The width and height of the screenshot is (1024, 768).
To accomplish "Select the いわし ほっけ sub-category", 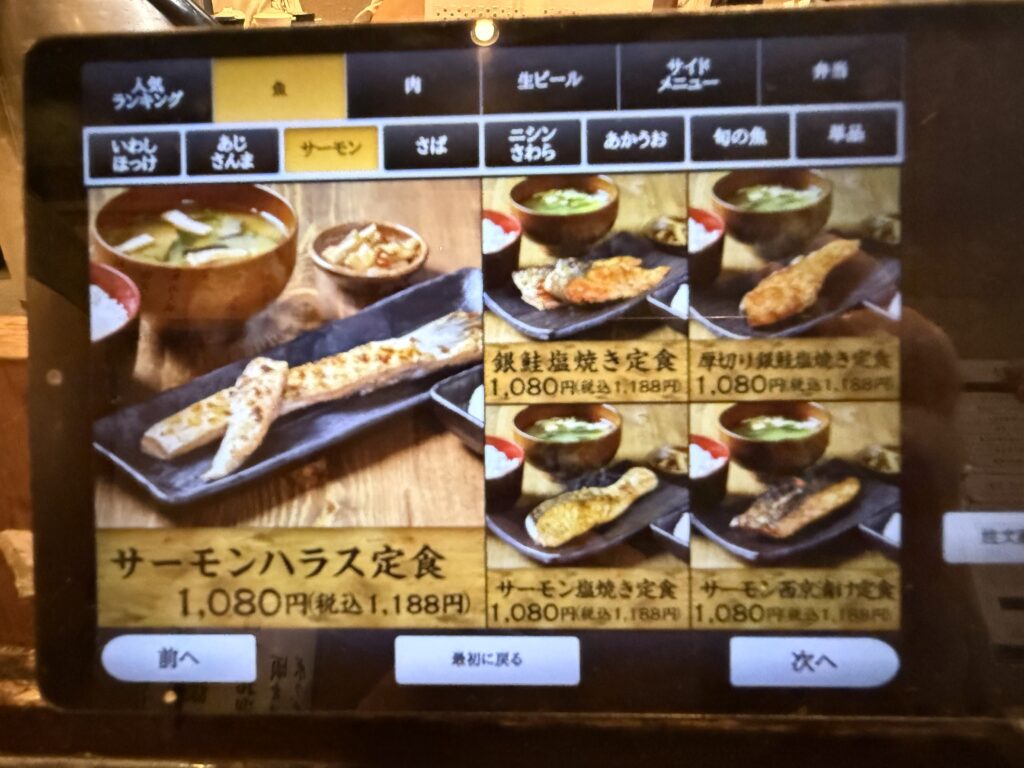I will [135, 154].
